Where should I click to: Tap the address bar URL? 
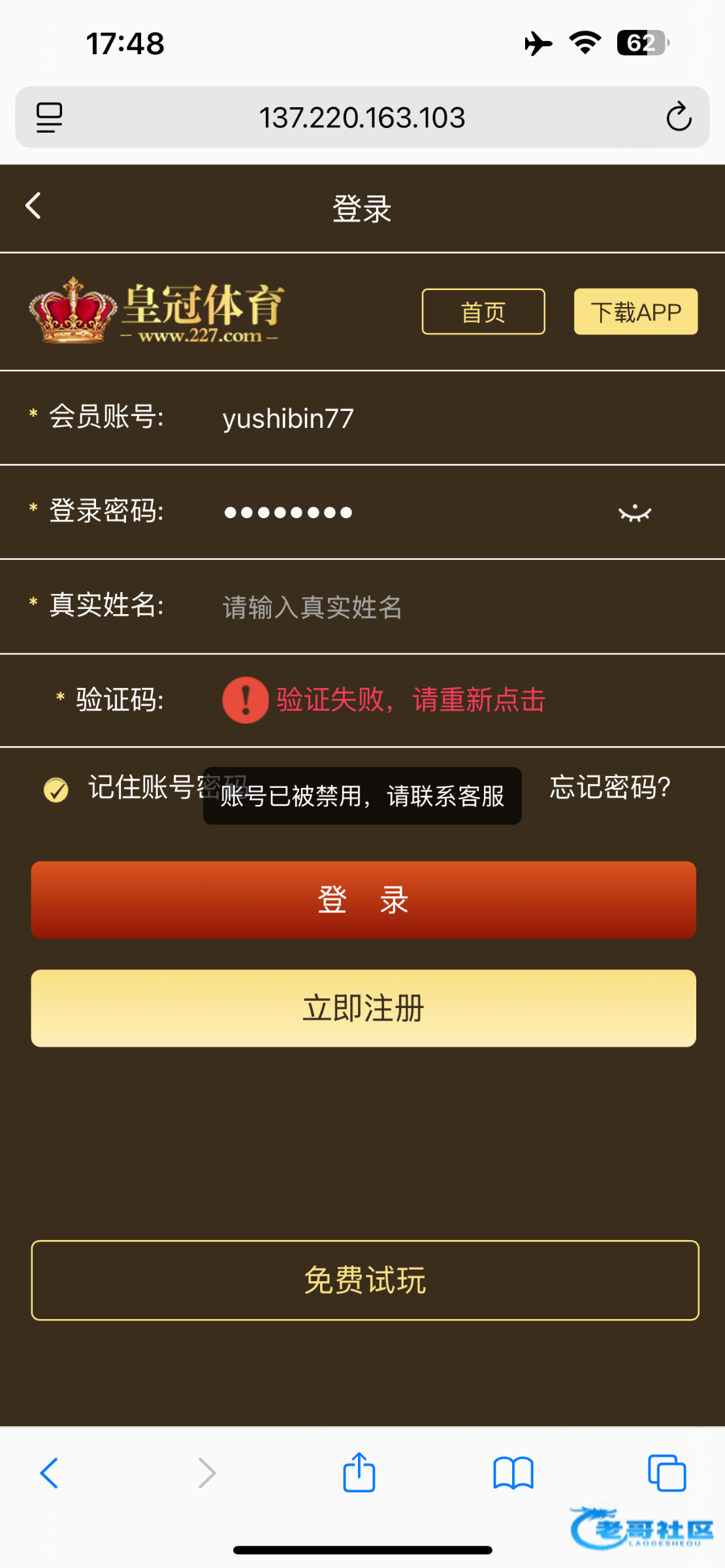coord(362,118)
